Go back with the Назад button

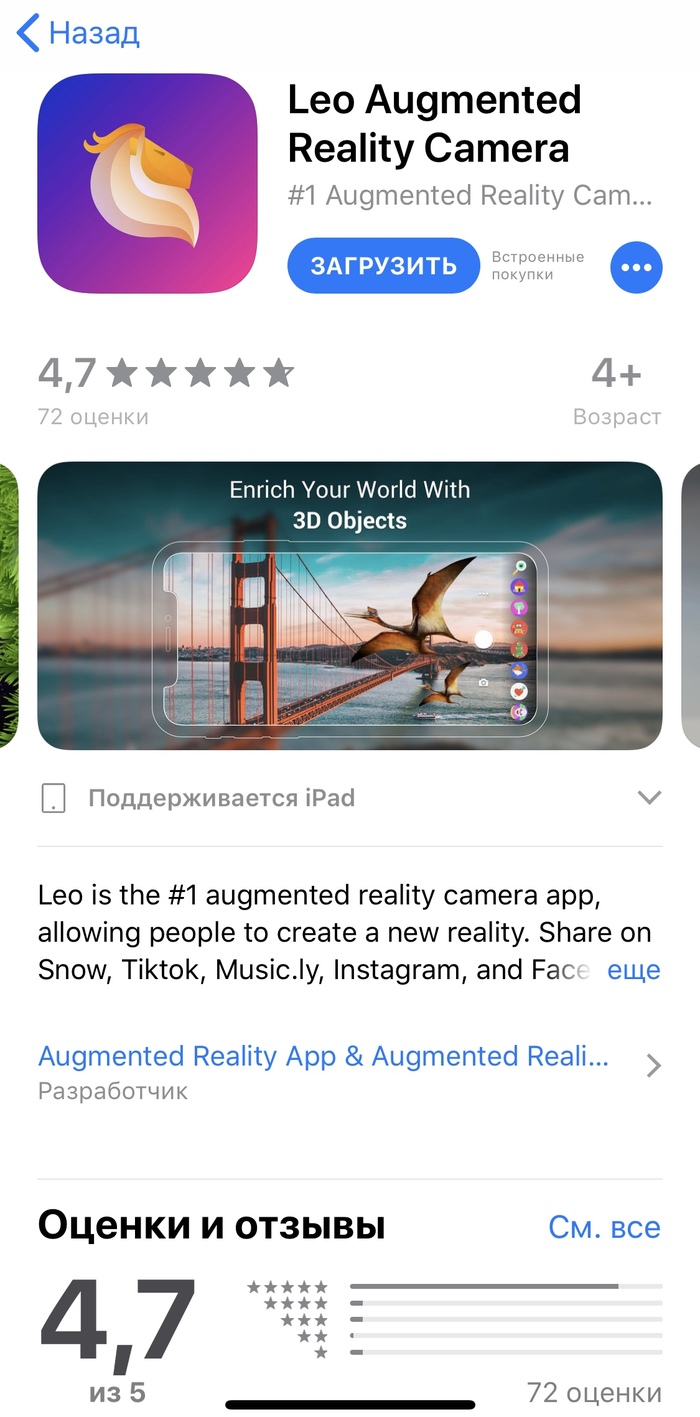pyautogui.click(x=78, y=33)
